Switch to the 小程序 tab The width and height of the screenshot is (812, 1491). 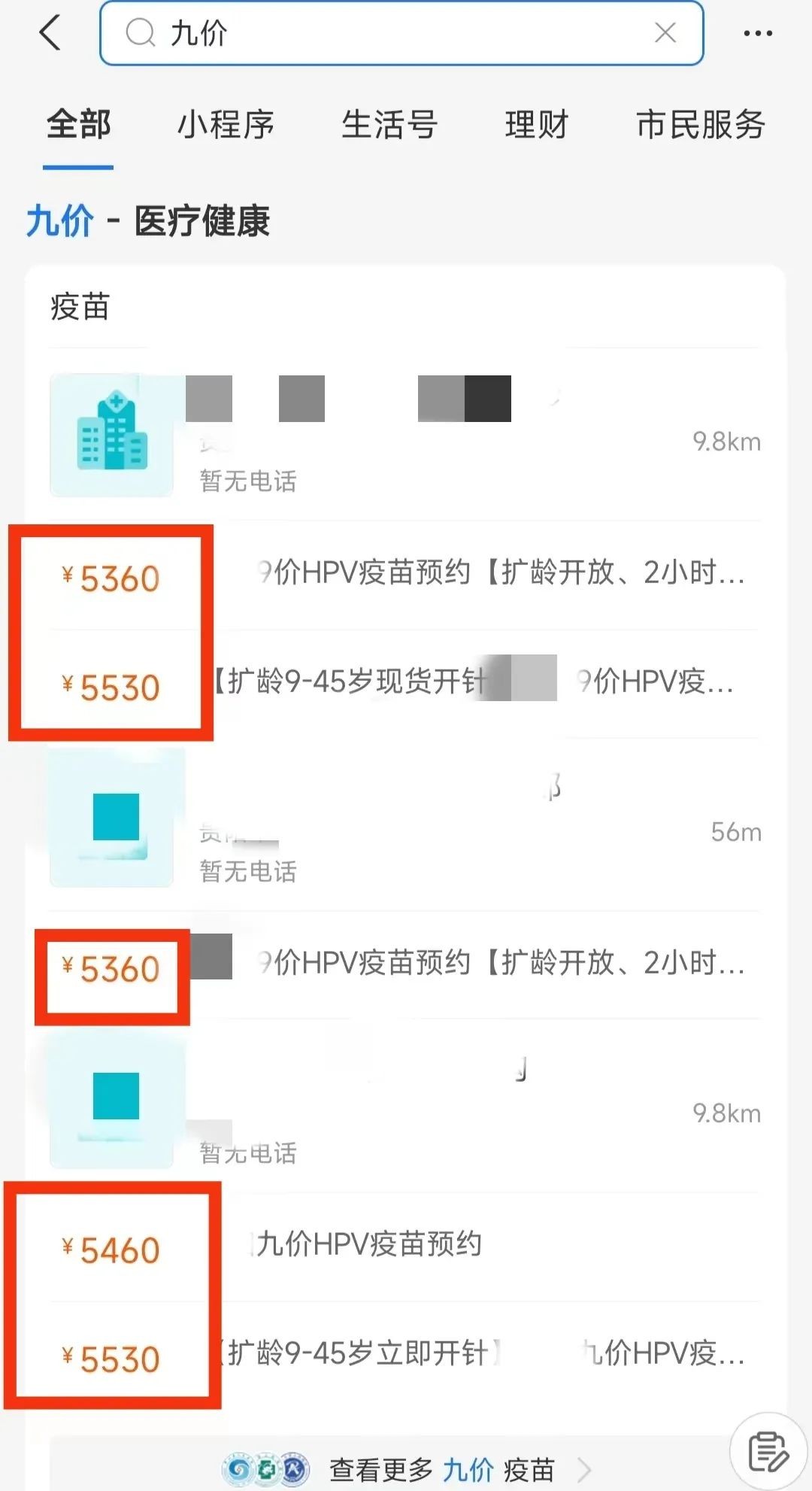click(226, 125)
